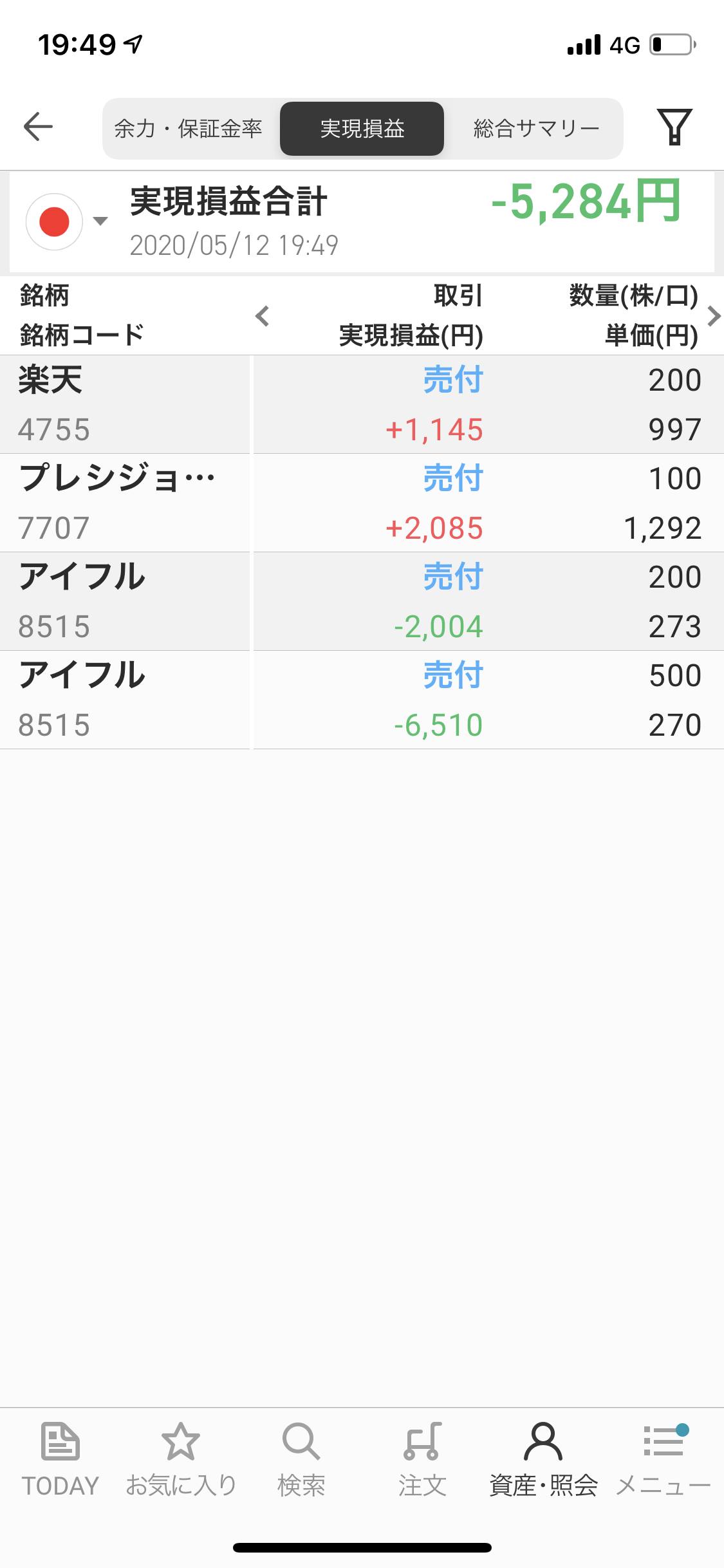
Task: Open the アイフル row with -2,004
Action: pos(362,601)
